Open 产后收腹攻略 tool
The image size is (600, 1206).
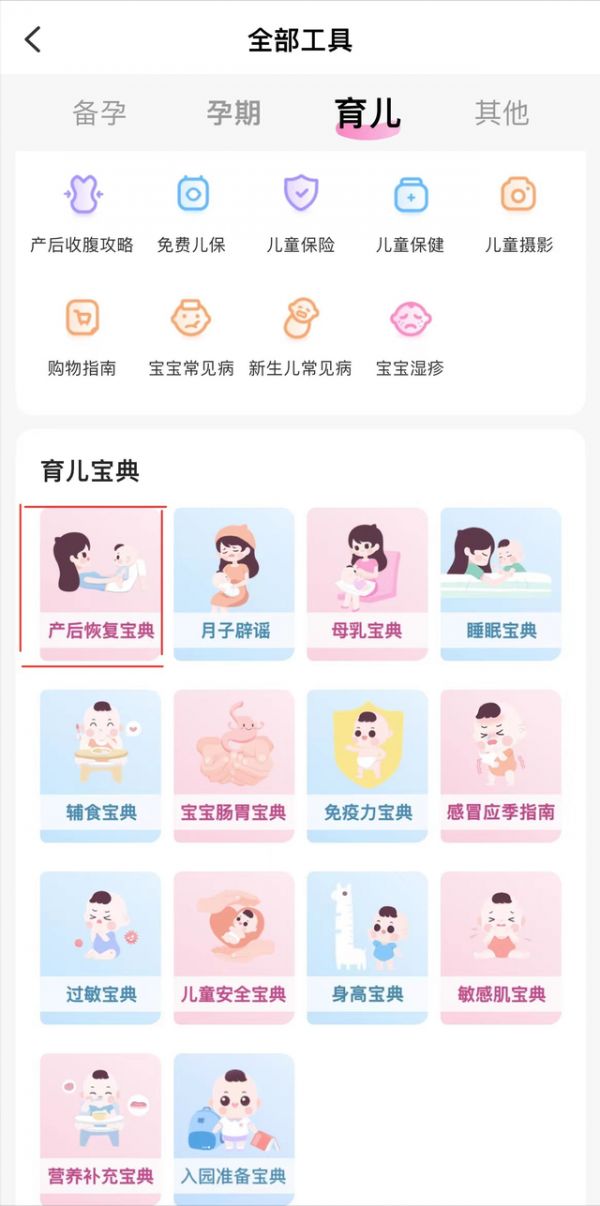[82, 213]
